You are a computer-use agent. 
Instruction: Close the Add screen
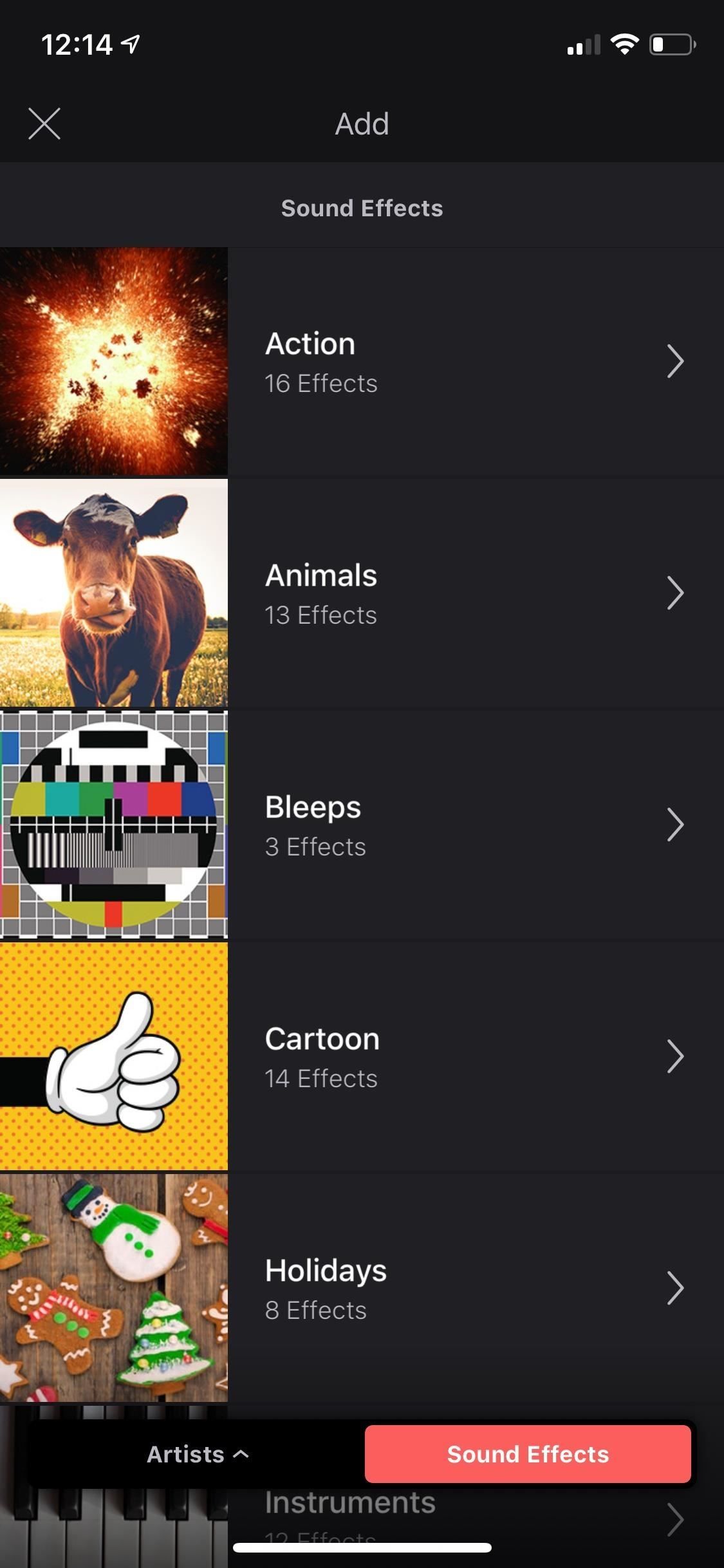pyautogui.click(x=44, y=124)
